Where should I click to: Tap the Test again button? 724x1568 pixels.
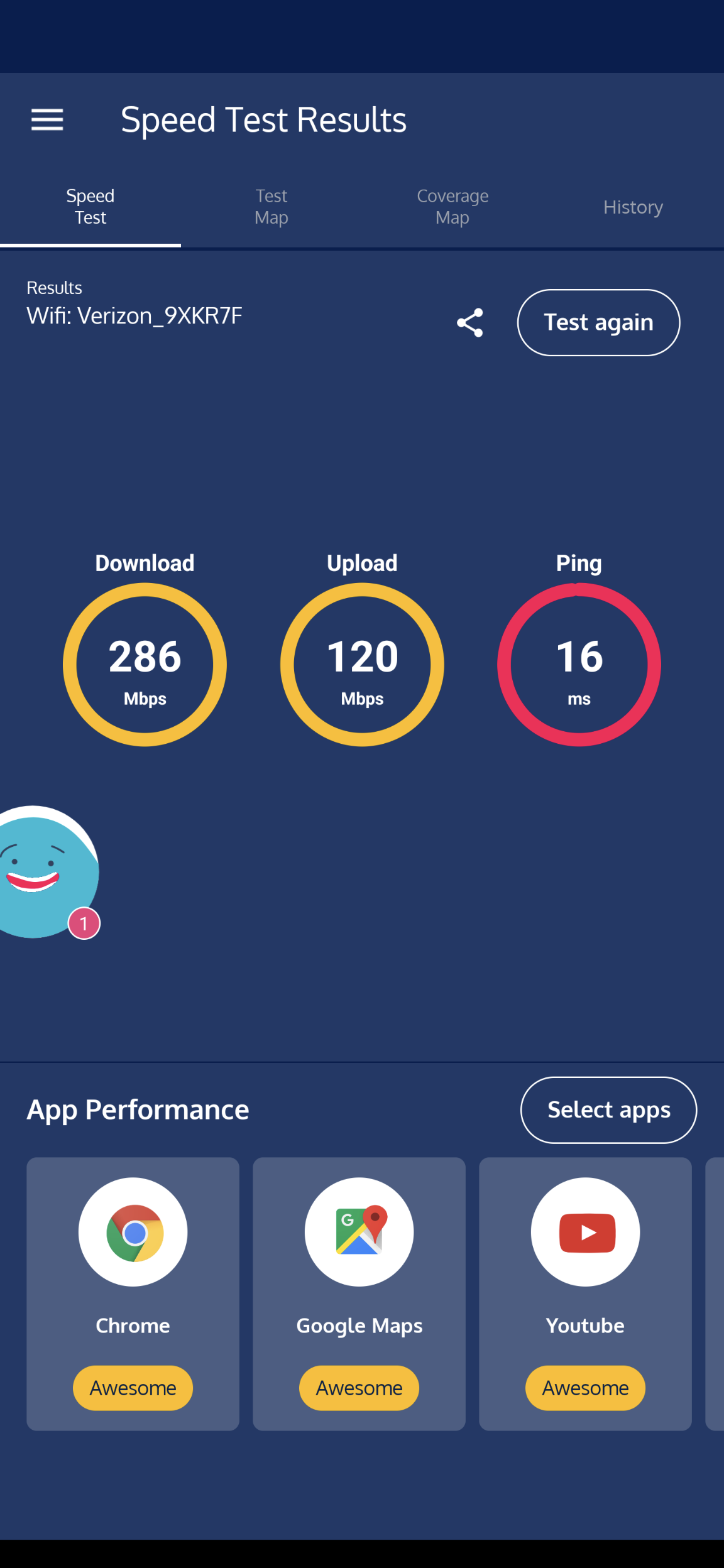(598, 323)
